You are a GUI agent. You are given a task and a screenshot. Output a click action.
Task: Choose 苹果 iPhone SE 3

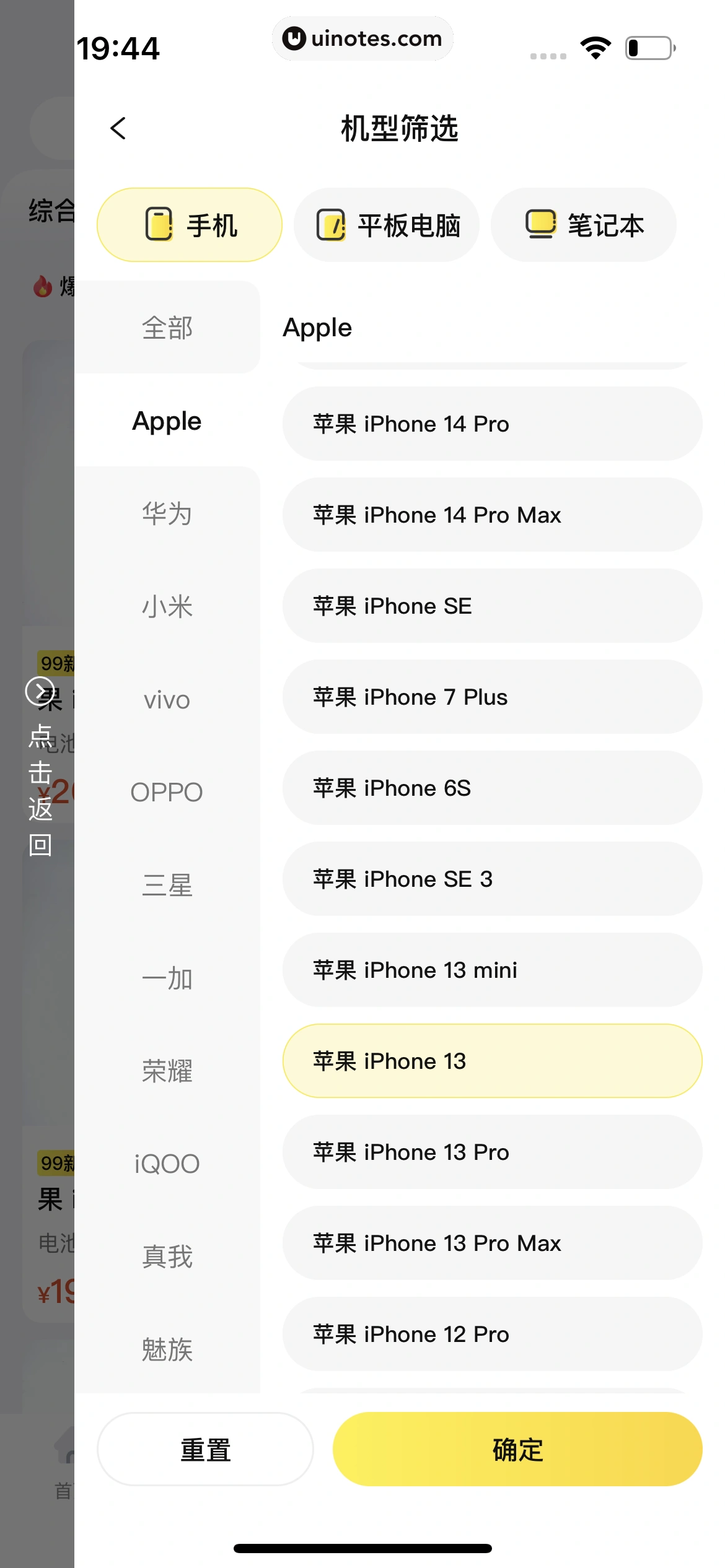tap(492, 879)
